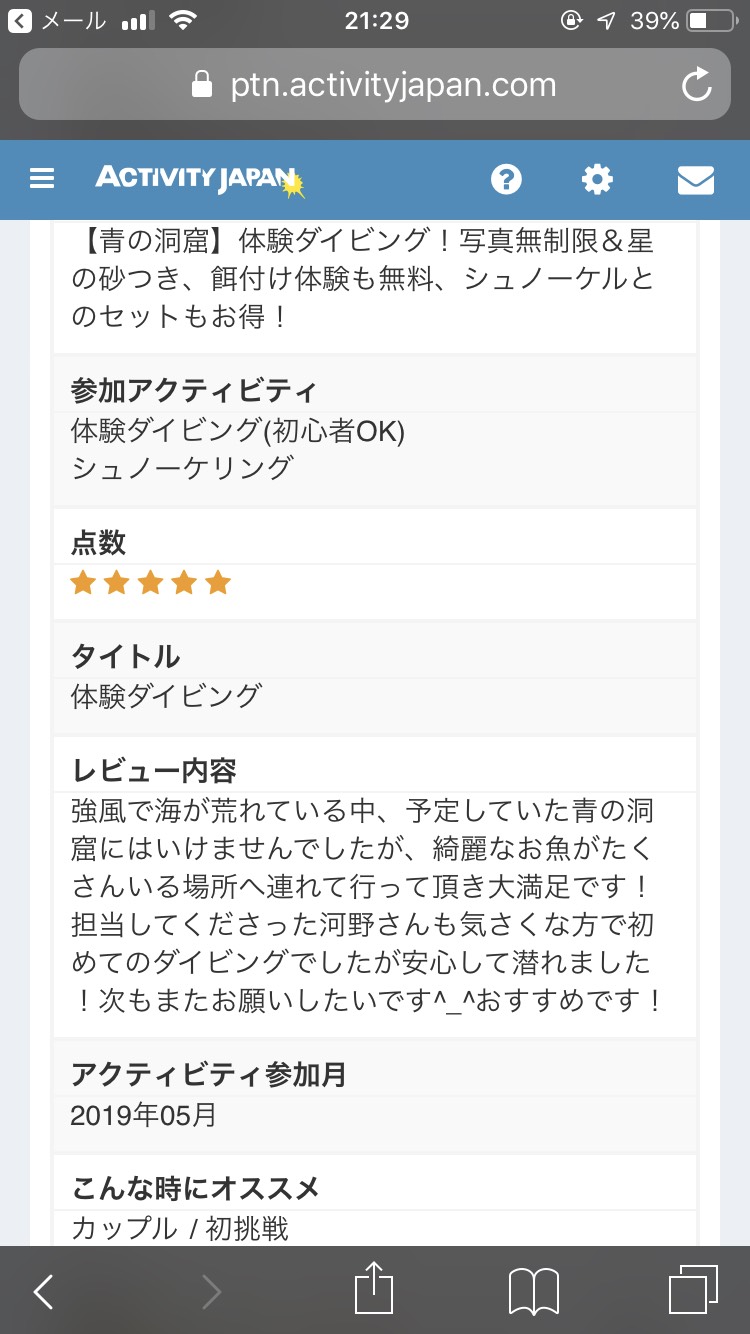Tap the Activity Japan logo
750x1334 pixels.
[x=199, y=180]
